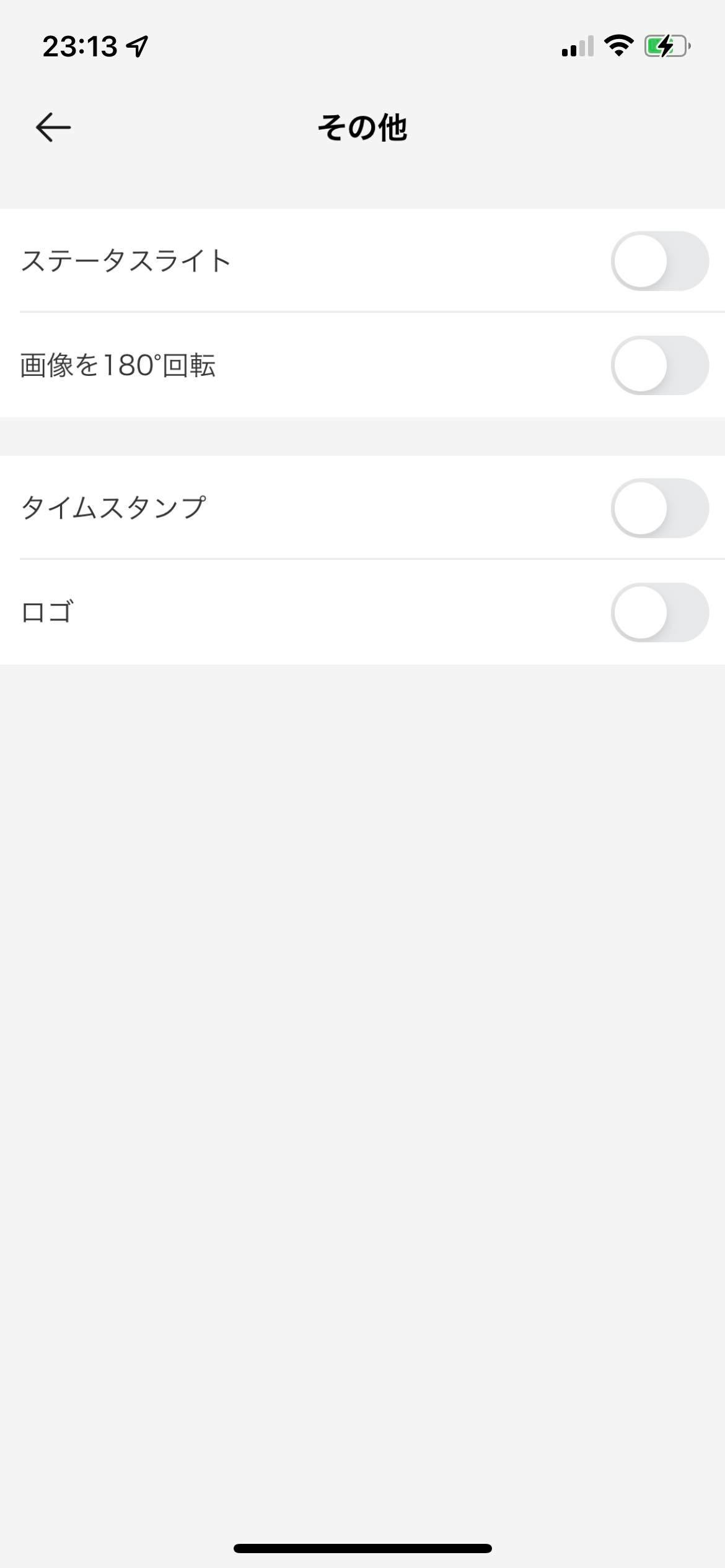This screenshot has height=1568, width=725.
Task: Switch off the ロゴ toggle
Action: pyautogui.click(x=659, y=613)
